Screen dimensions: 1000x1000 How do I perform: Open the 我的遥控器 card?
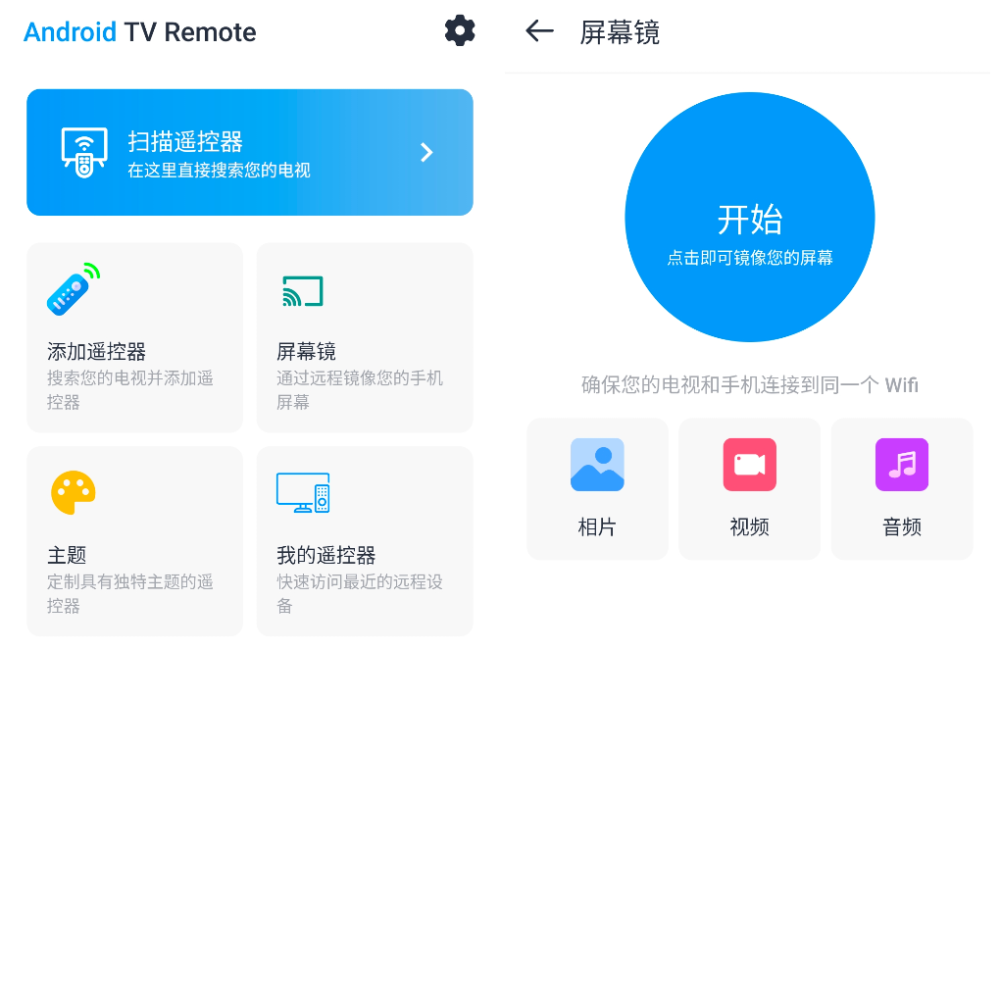point(364,541)
